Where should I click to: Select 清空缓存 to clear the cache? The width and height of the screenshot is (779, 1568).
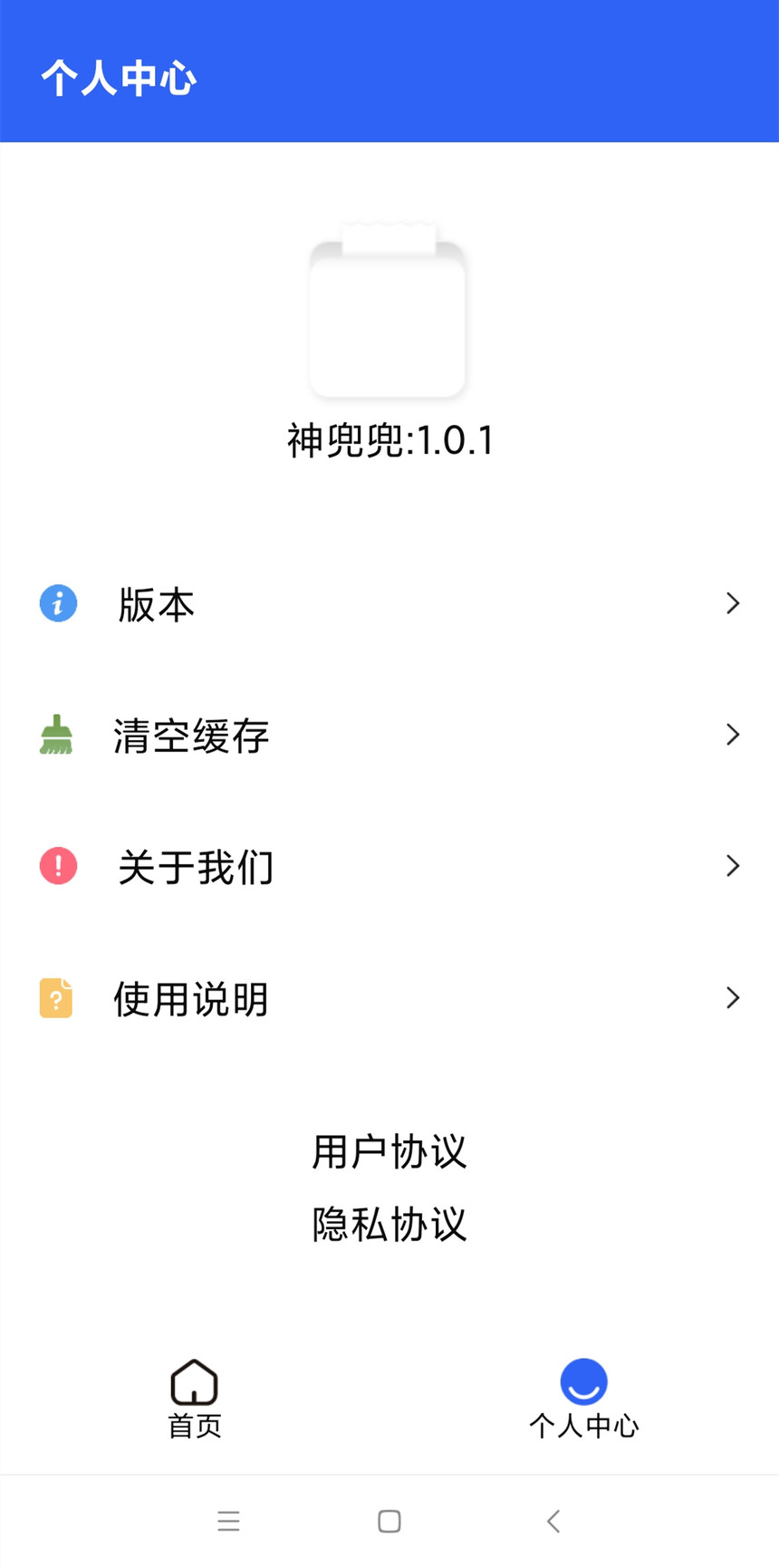click(389, 735)
